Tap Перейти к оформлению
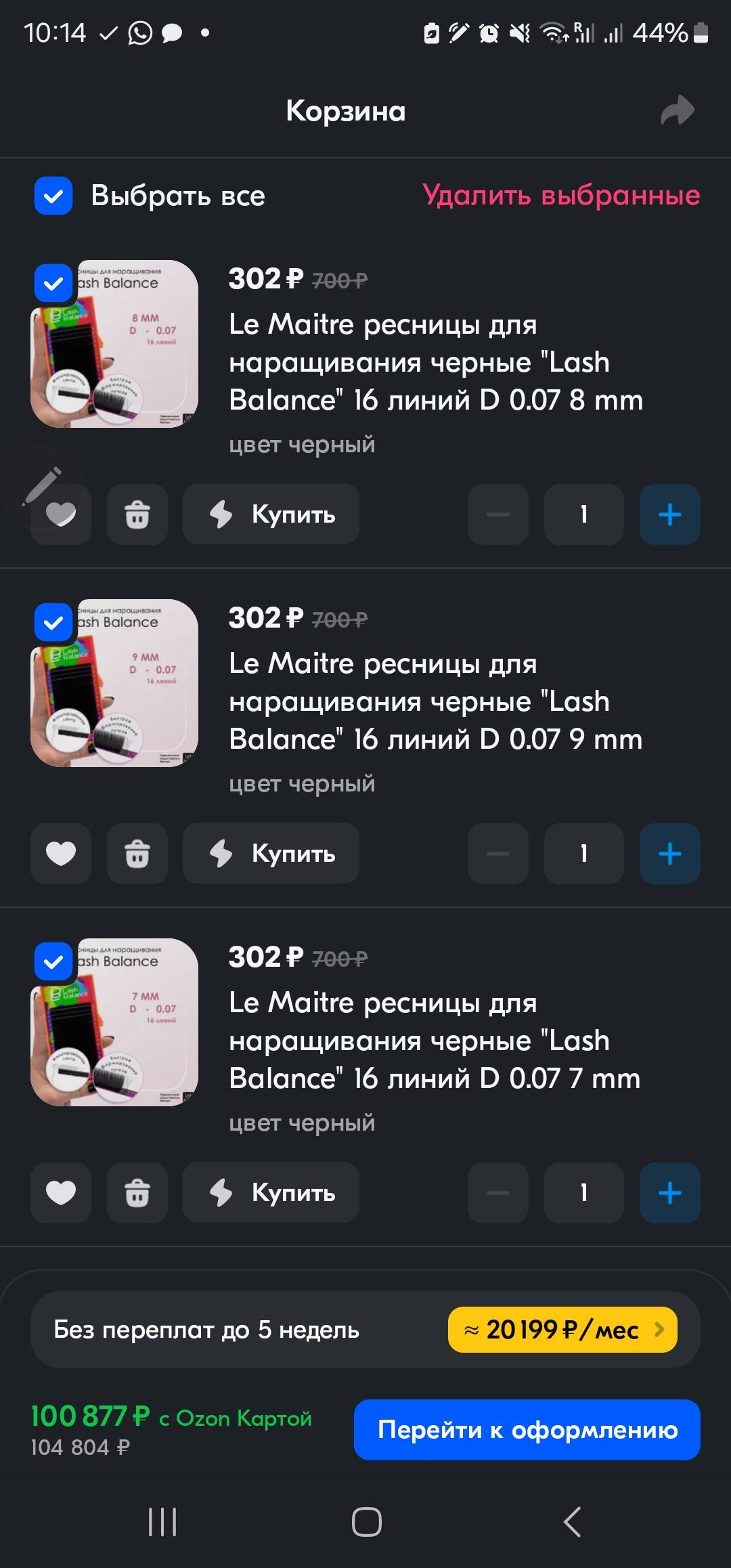The image size is (731, 1568). point(527,1431)
